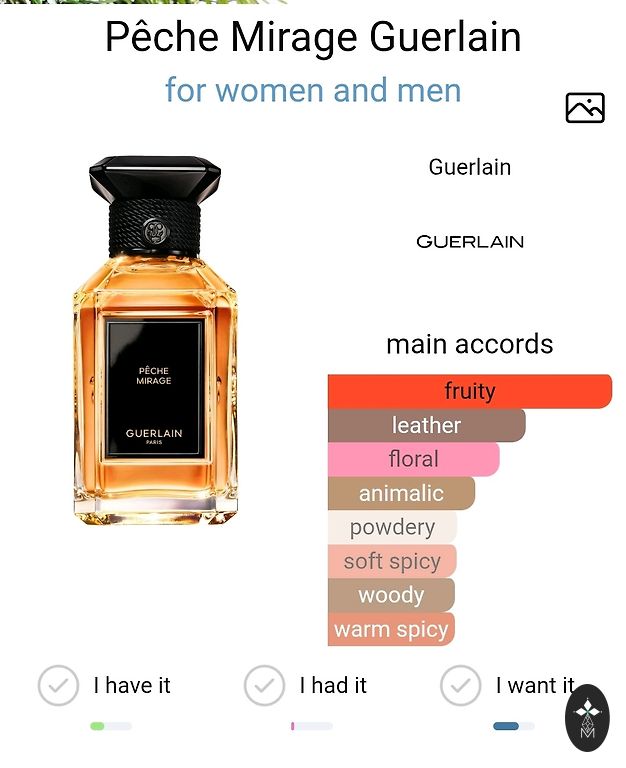
Task: Tap the Guerlain brand logo
Action: point(469,241)
